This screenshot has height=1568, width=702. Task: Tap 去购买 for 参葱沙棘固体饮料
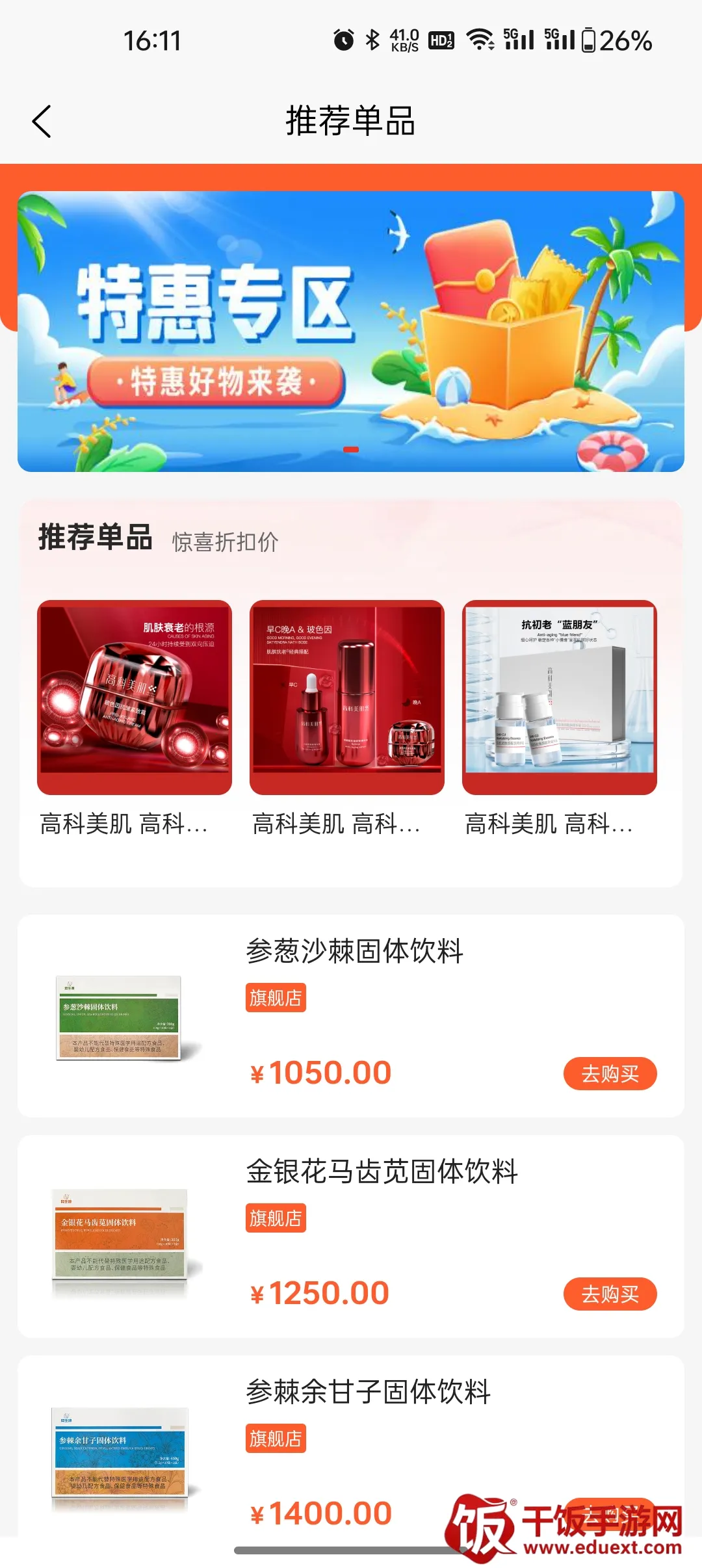[x=610, y=1073]
